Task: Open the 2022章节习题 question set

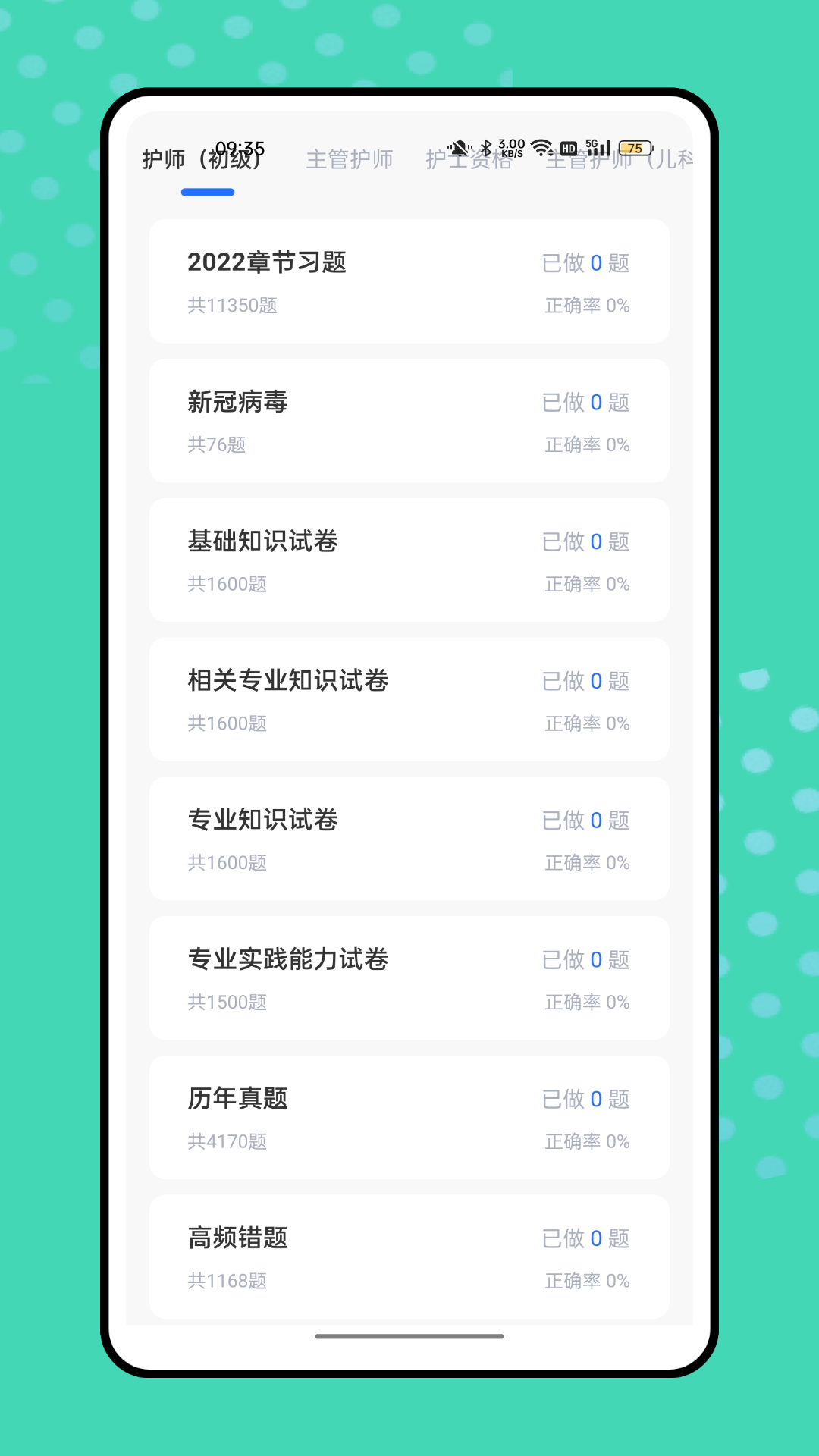Action: coord(409,281)
